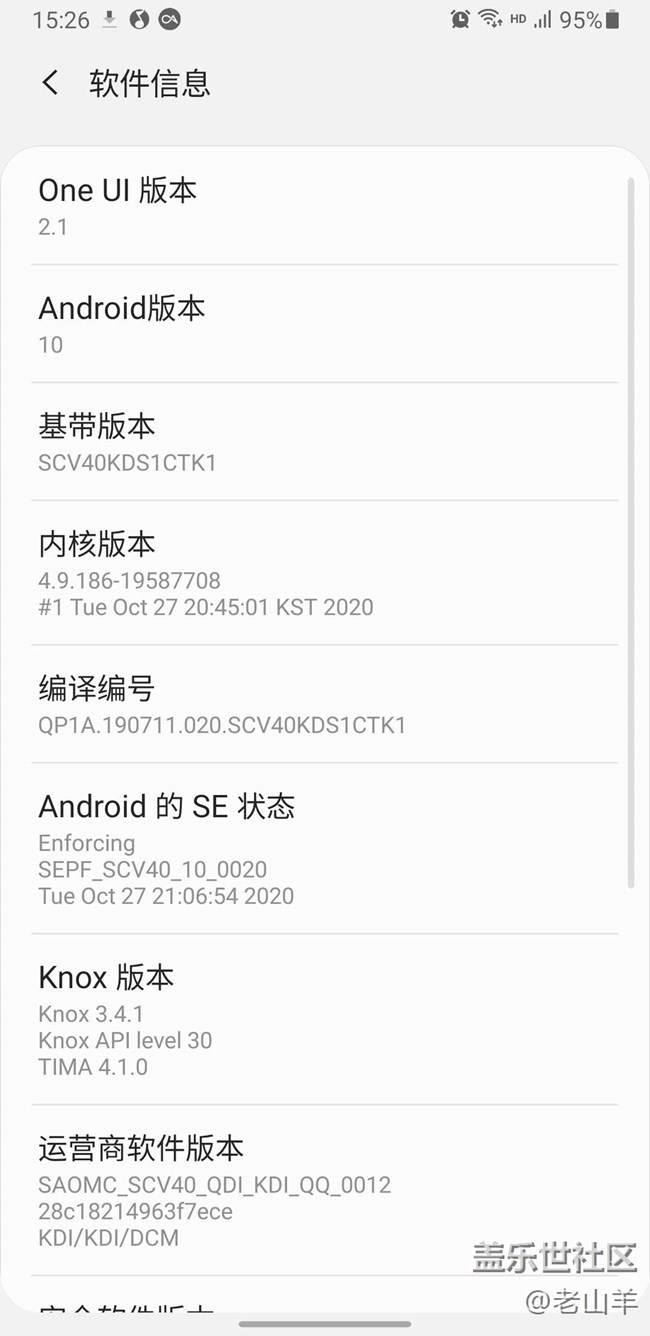Go back from the 软件信息 page

(x=50, y=83)
